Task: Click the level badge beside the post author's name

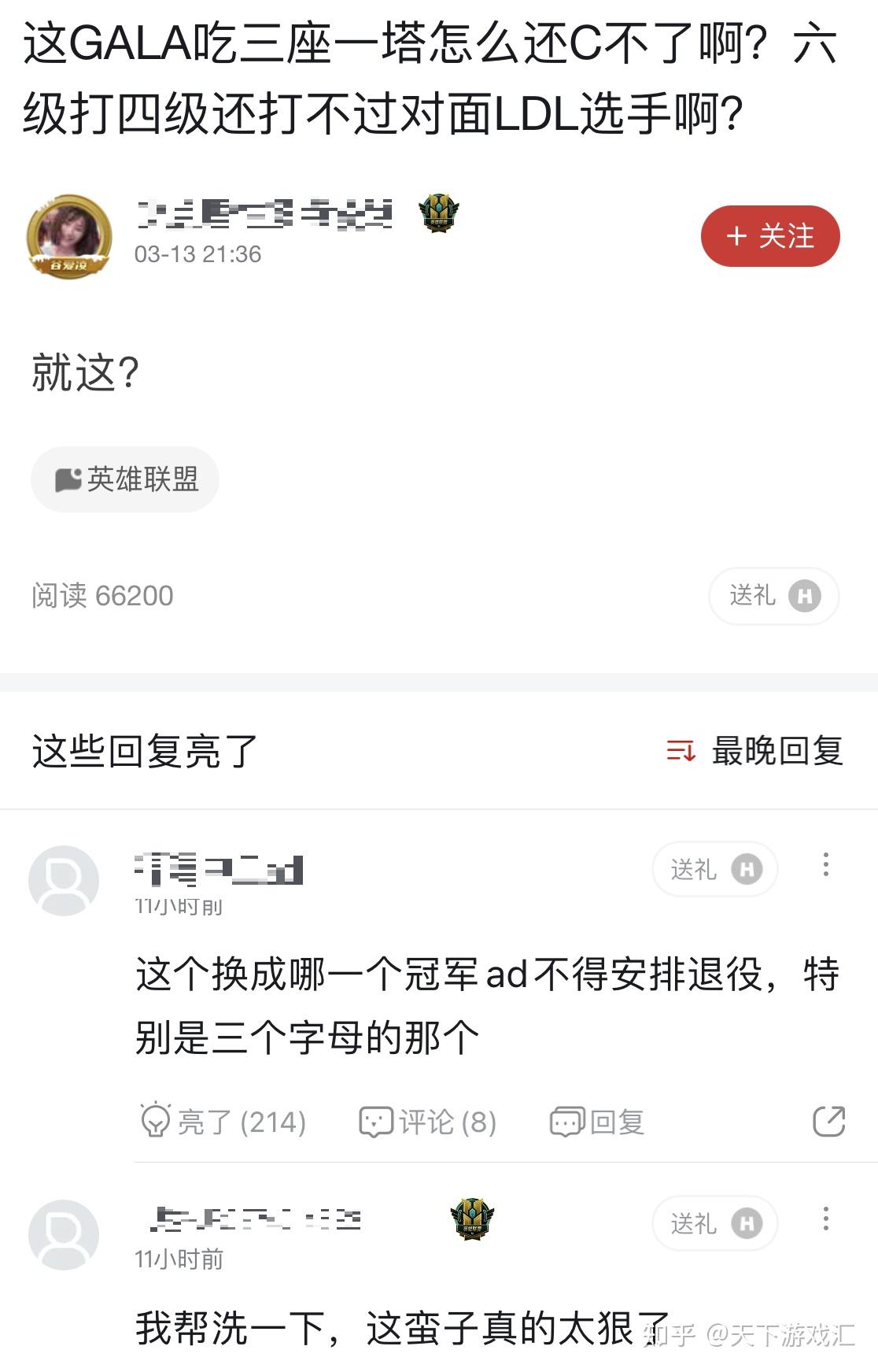Action: (440, 214)
